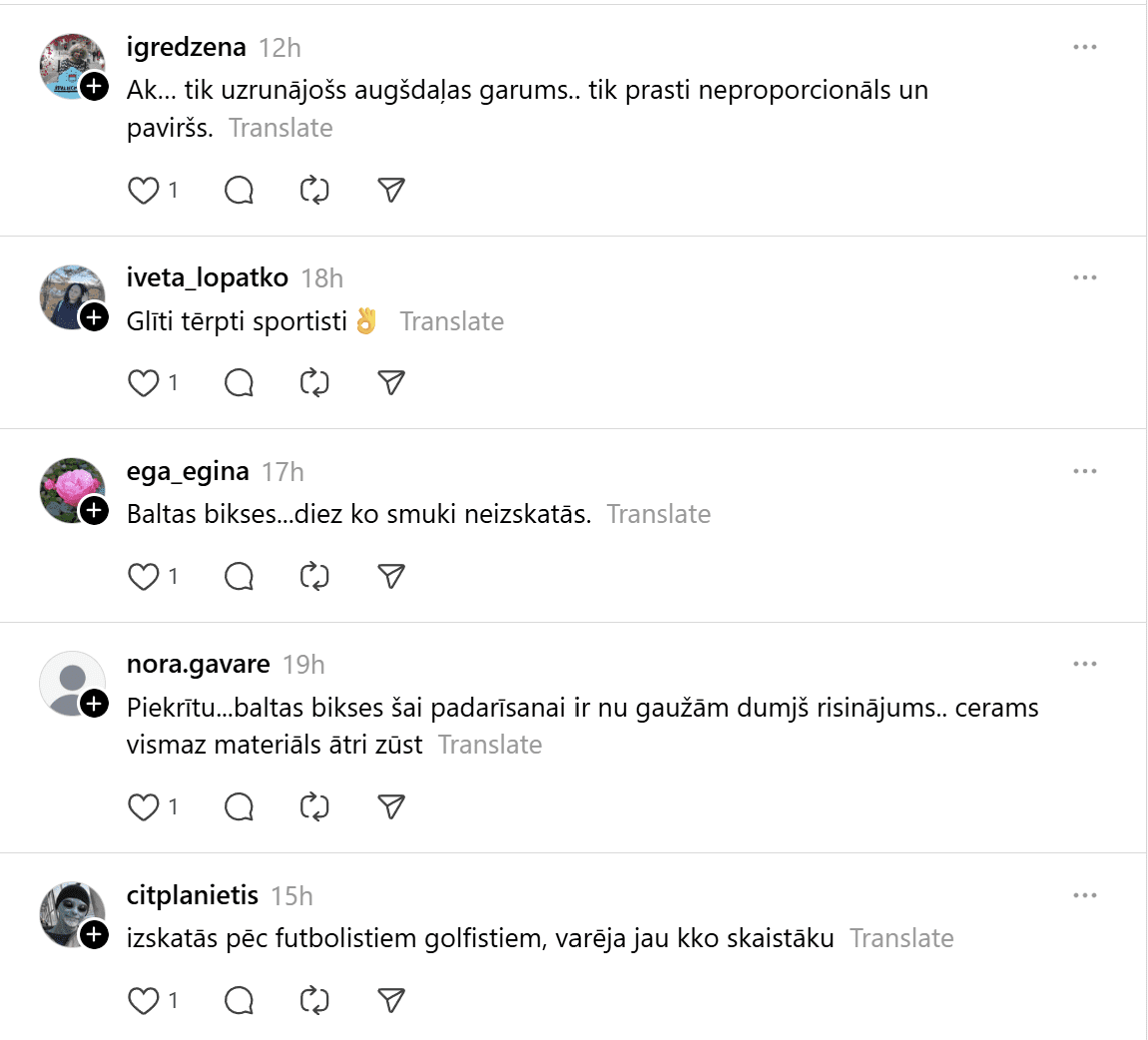The image size is (1148, 1040).
Task: Open more options for nora.gavare's comment
Action: point(1085,664)
